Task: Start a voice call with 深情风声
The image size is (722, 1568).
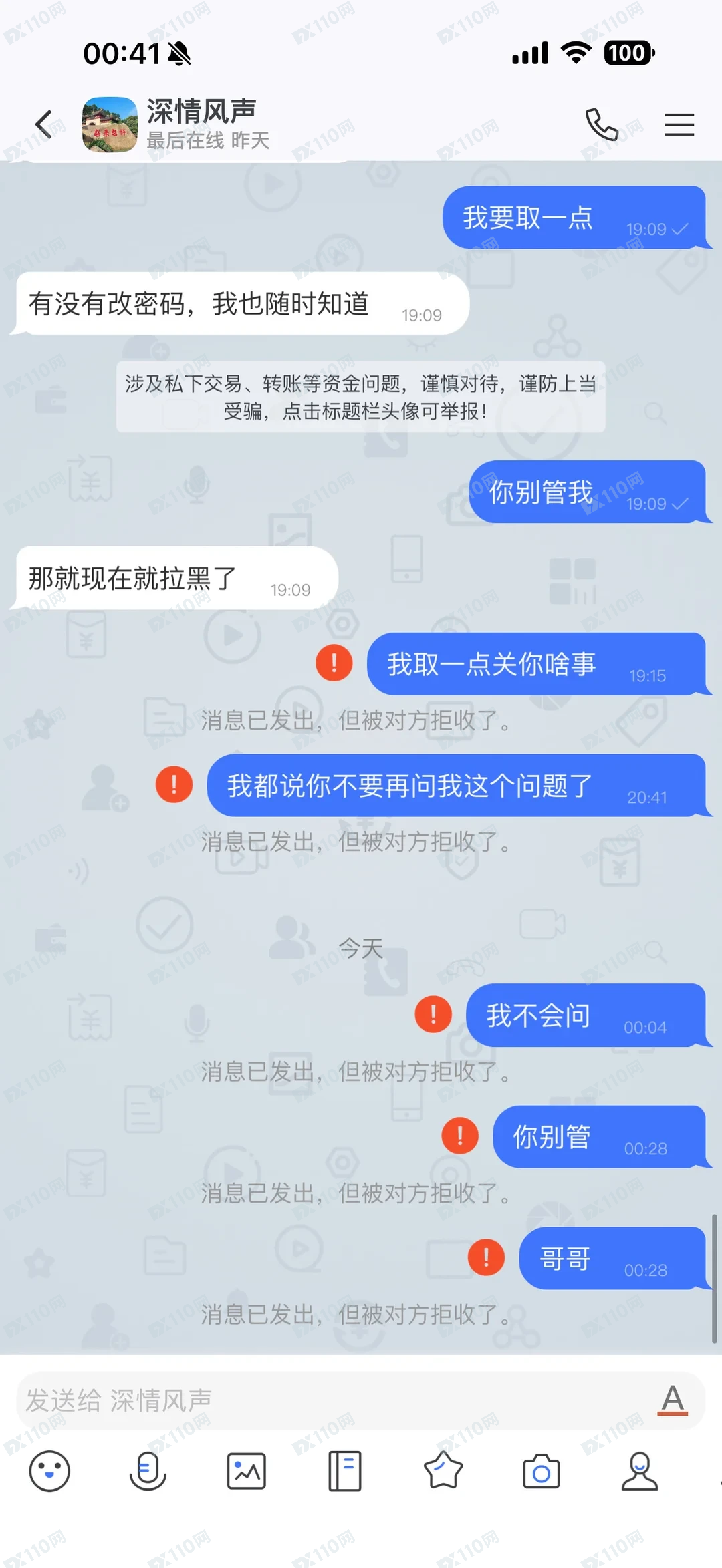Action: [x=601, y=124]
